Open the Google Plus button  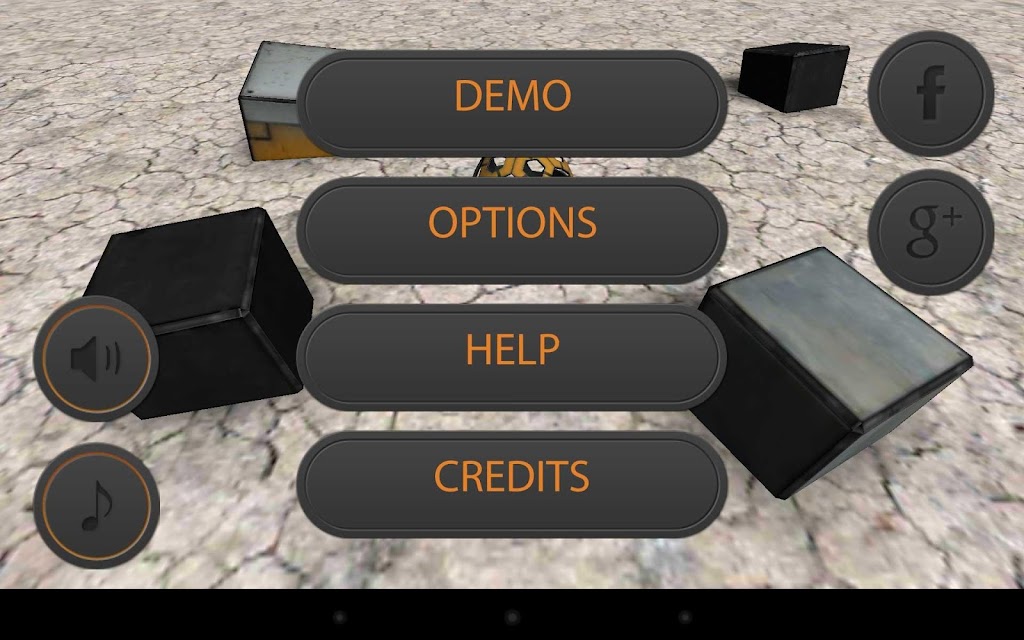pyautogui.click(x=931, y=231)
